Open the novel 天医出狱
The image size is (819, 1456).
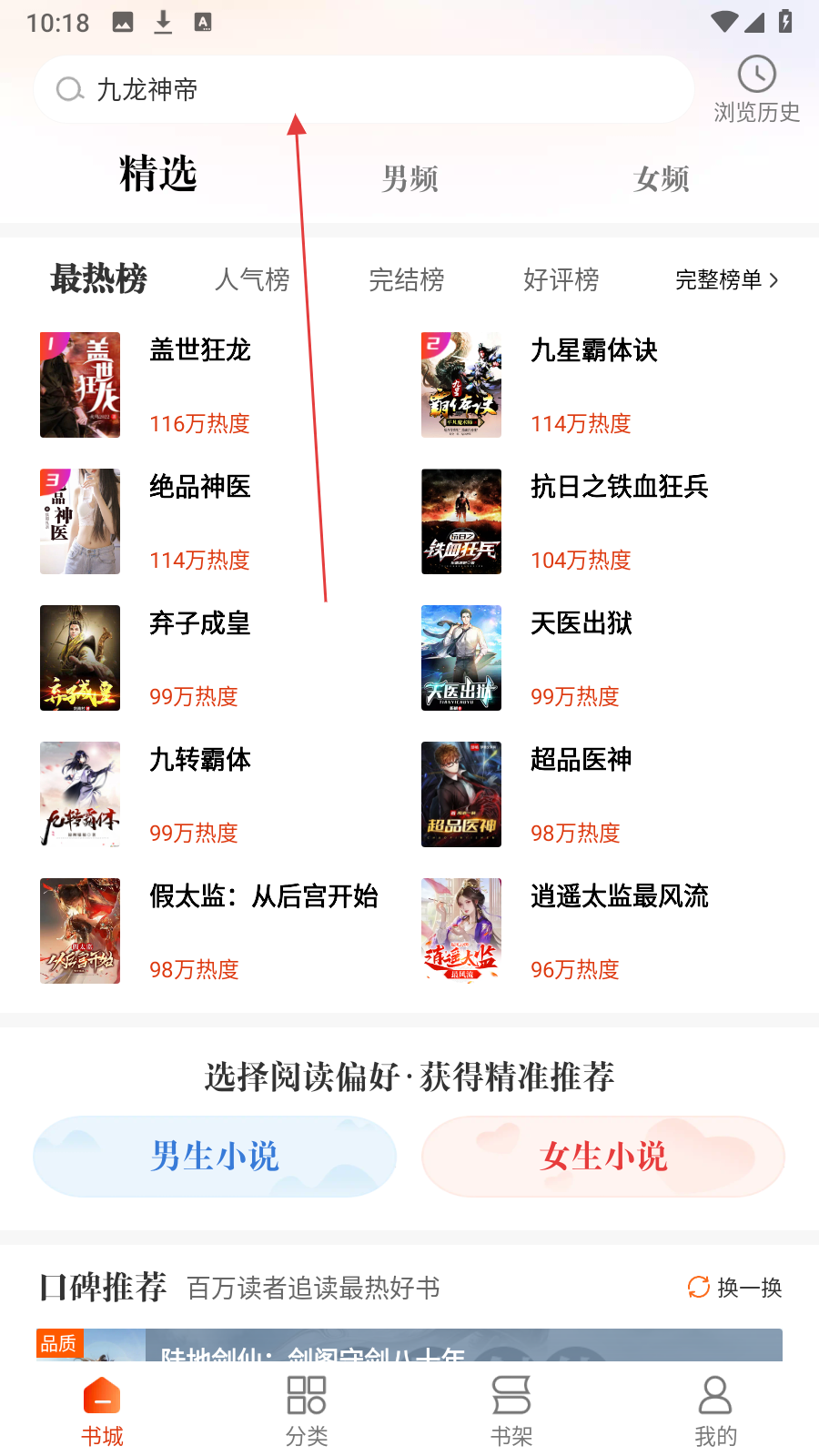pyautogui.click(x=581, y=623)
